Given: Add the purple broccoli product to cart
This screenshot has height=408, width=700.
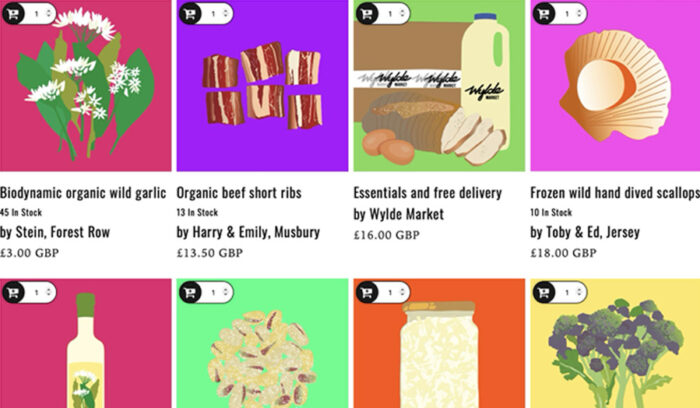Looking at the screenshot, I should [x=544, y=292].
